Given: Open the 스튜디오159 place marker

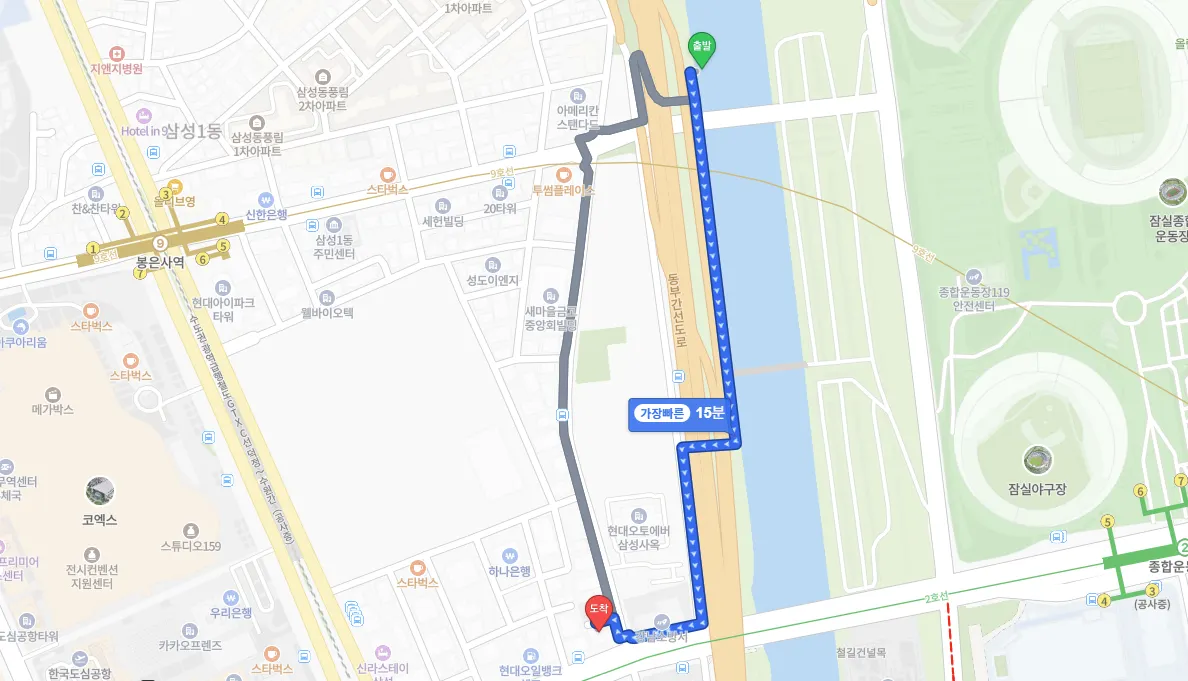Looking at the screenshot, I should [190, 529].
